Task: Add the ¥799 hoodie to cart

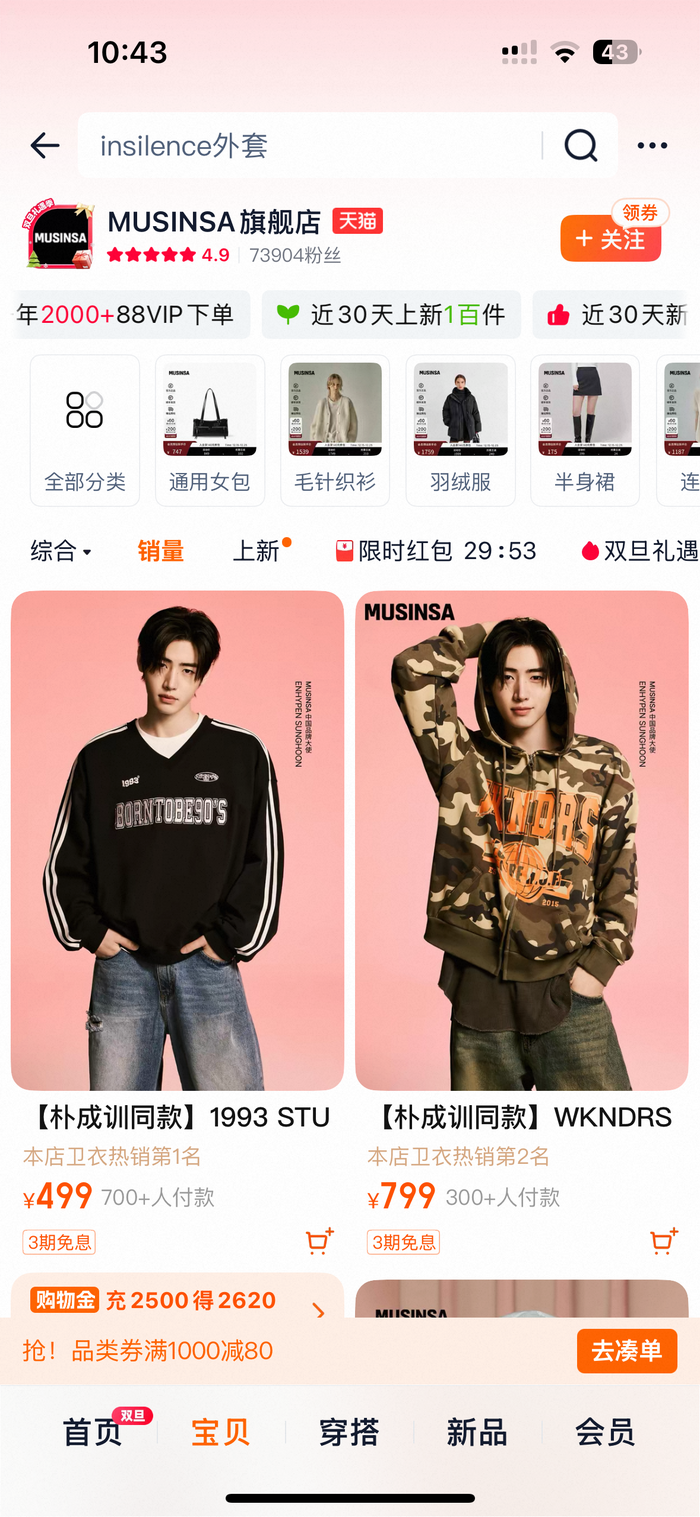Action: [662, 1241]
